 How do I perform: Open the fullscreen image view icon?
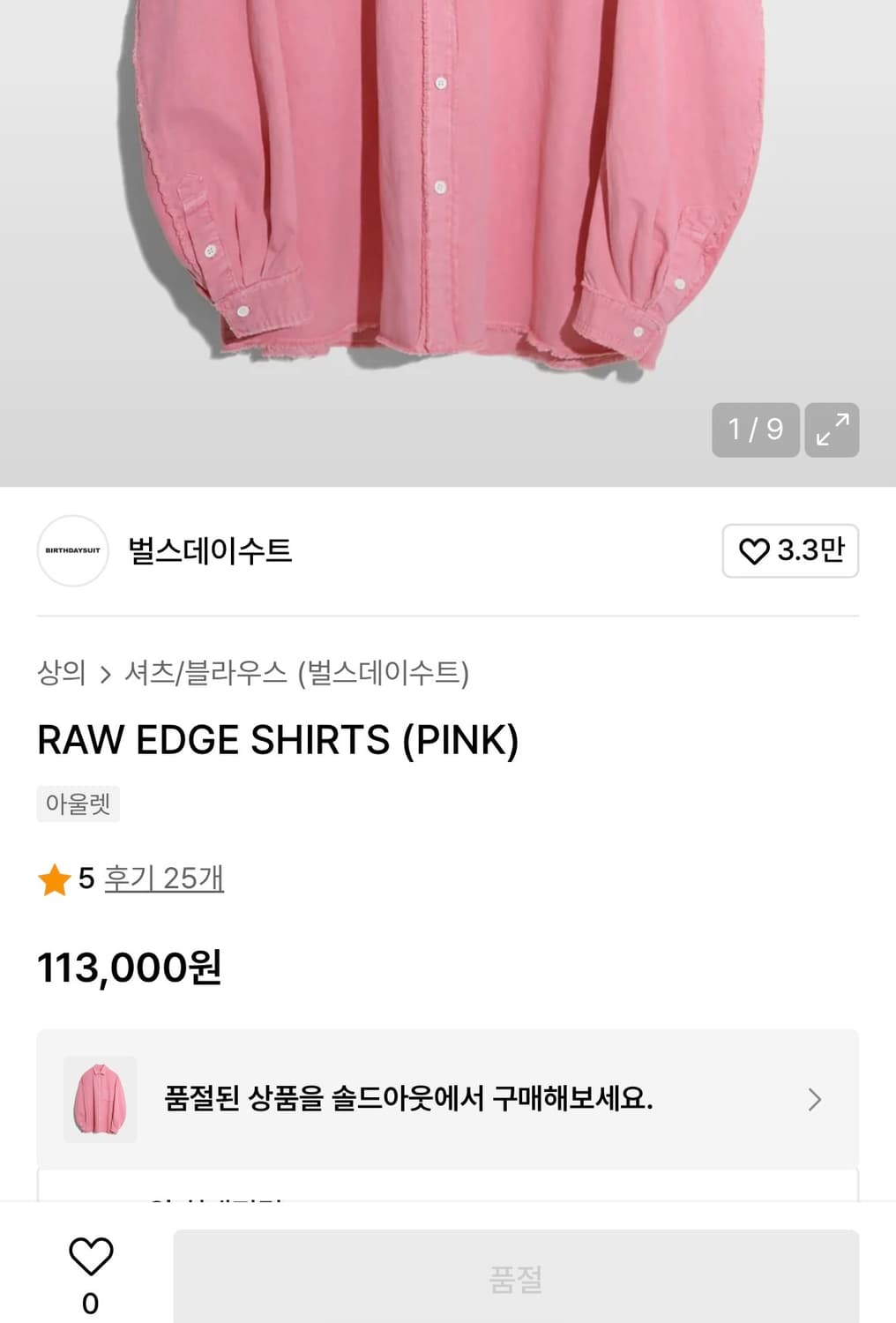832,430
